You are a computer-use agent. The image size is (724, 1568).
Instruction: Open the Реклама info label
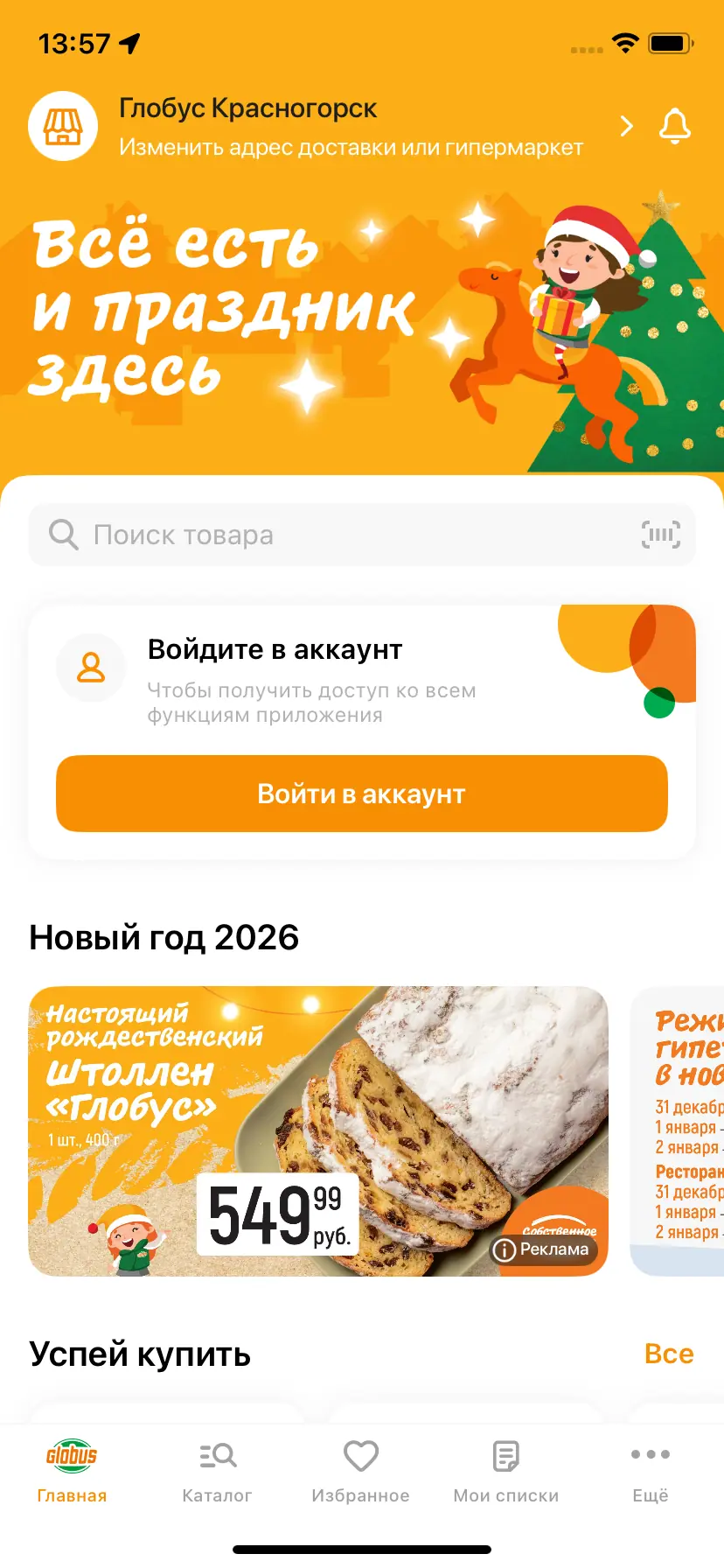click(543, 1249)
